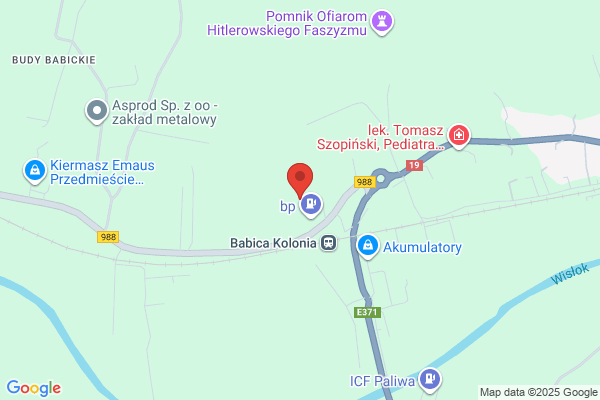The image size is (600, 400).
Task: Open the bp gas station marker
Action: pos(311,205)
